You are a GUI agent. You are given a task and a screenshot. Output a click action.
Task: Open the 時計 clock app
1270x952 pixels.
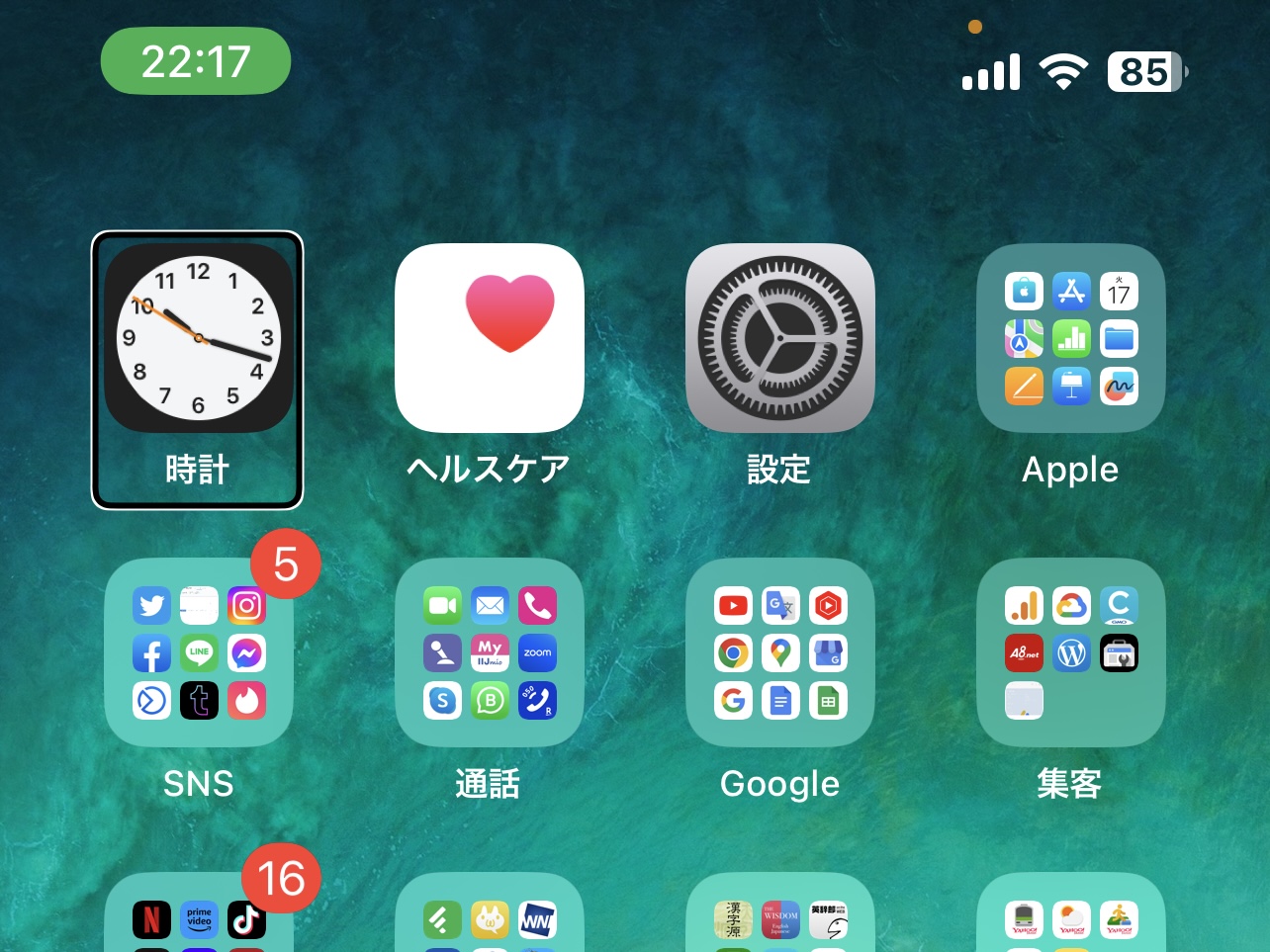tap(198, 338)
